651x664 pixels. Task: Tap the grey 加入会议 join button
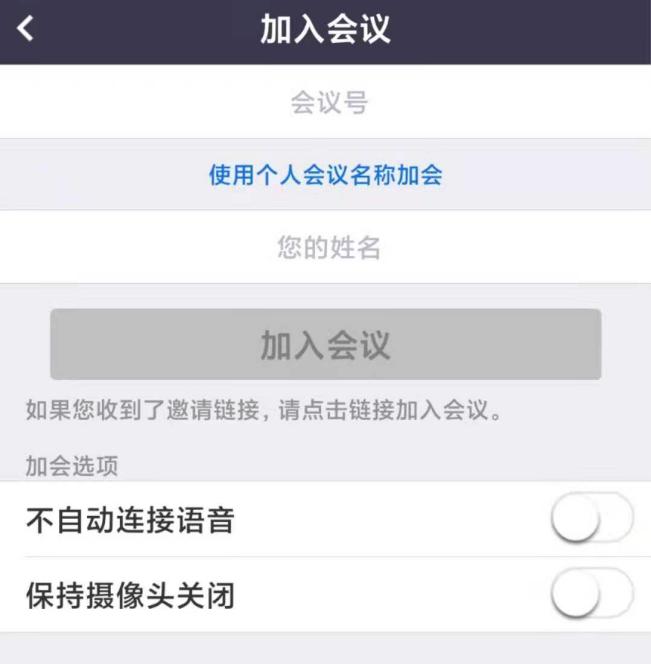326,345
